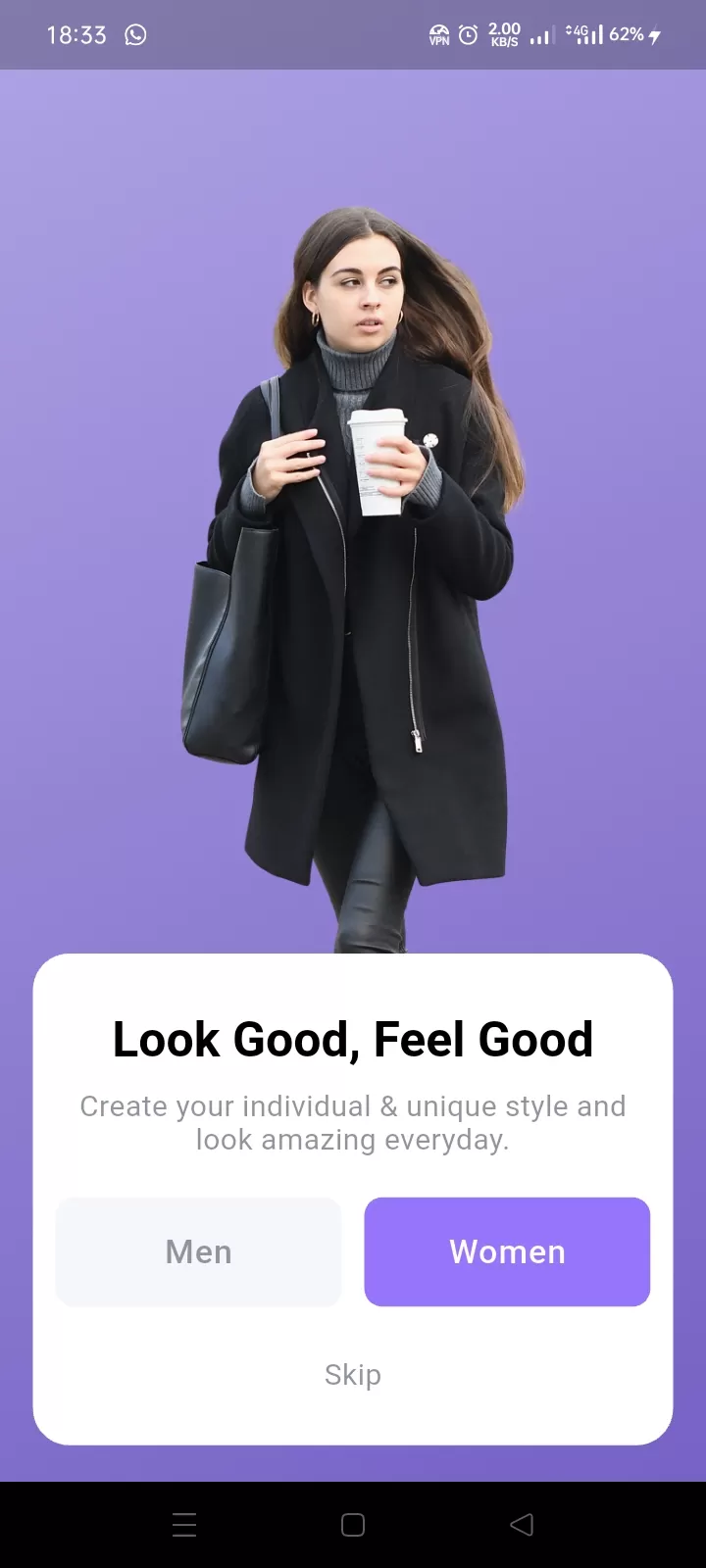Open the recent apps menu
This screenshot has height=1568, width=706.
click(x=184, y=1524)
